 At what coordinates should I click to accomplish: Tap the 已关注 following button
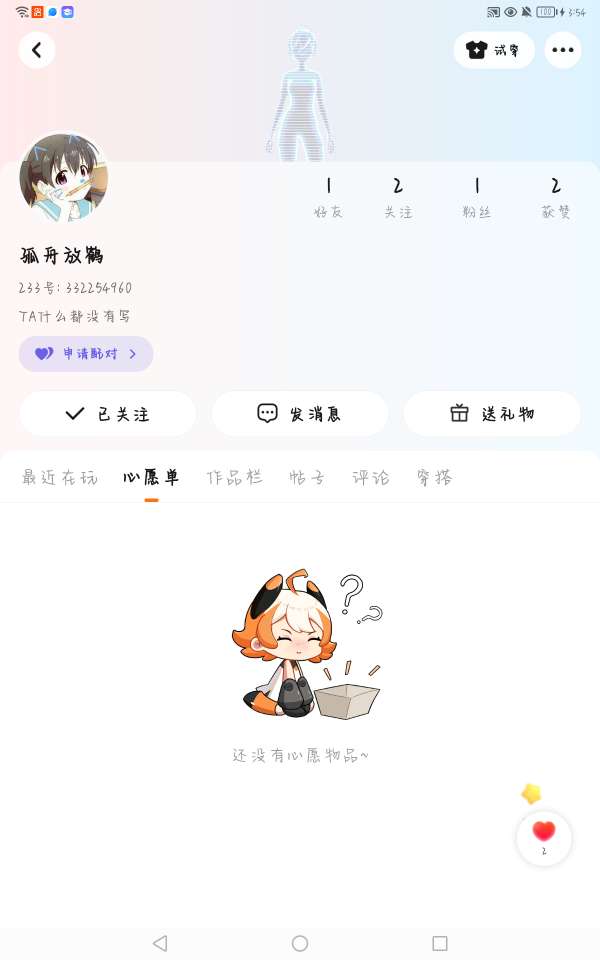tap(108, 413)
